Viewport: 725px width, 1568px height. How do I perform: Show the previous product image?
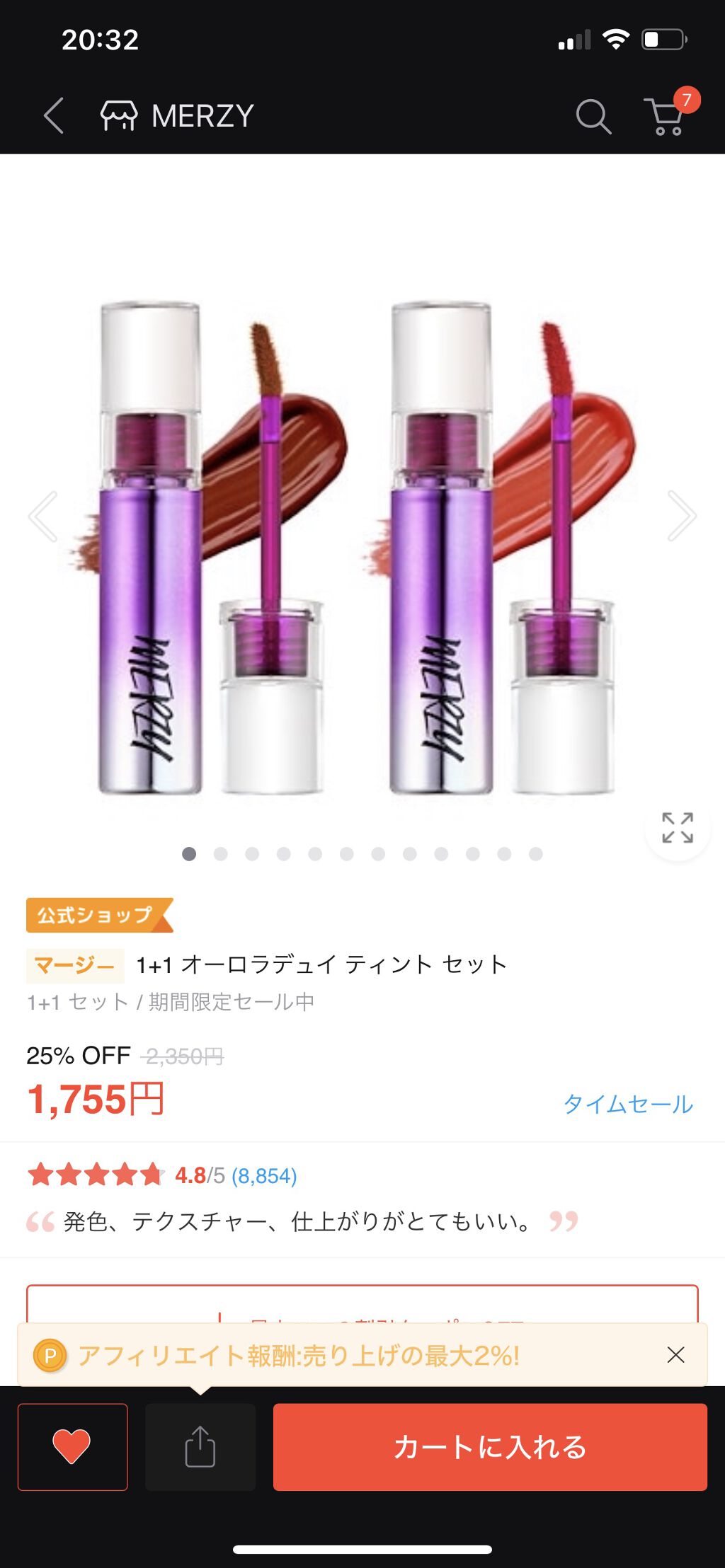[x=43, y=516]
